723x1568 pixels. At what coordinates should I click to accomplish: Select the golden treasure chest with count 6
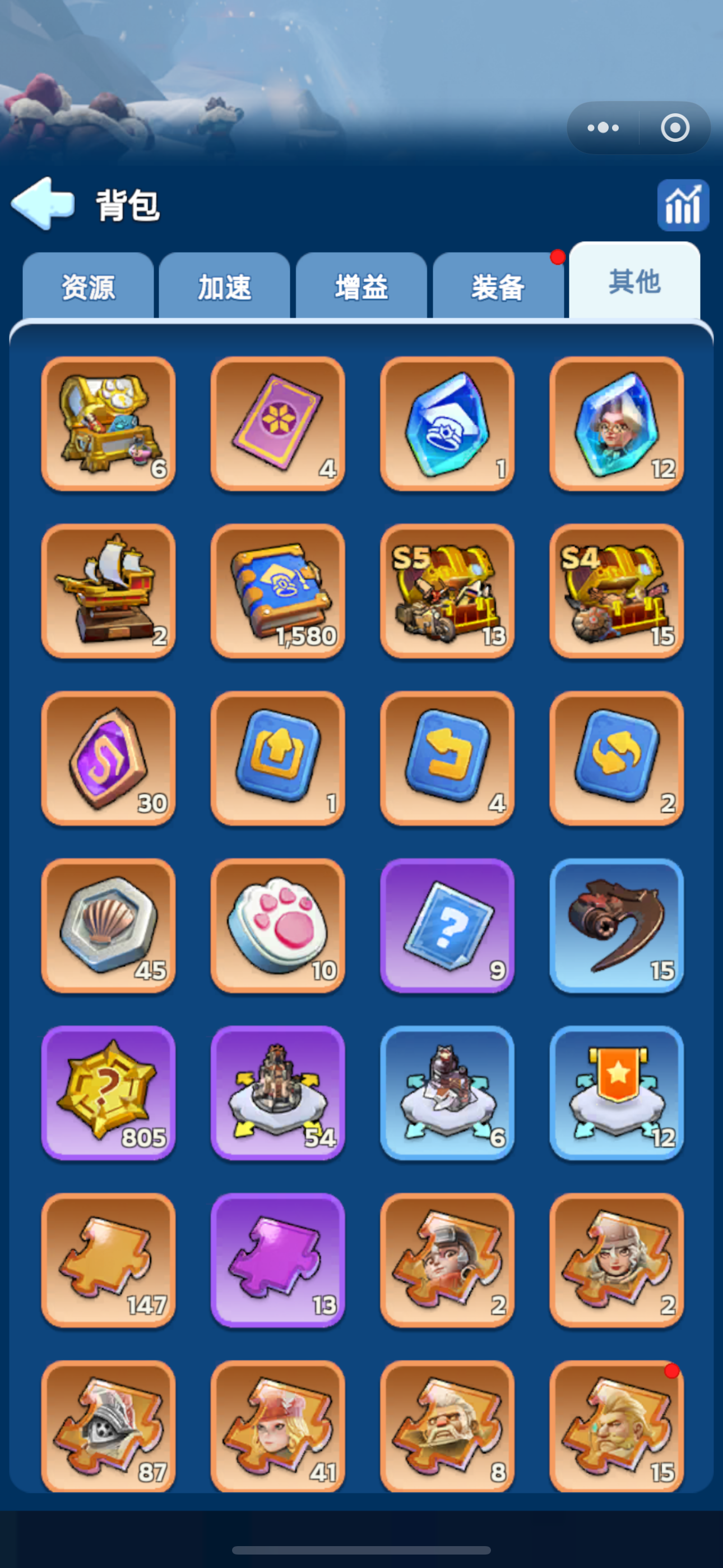108,423
